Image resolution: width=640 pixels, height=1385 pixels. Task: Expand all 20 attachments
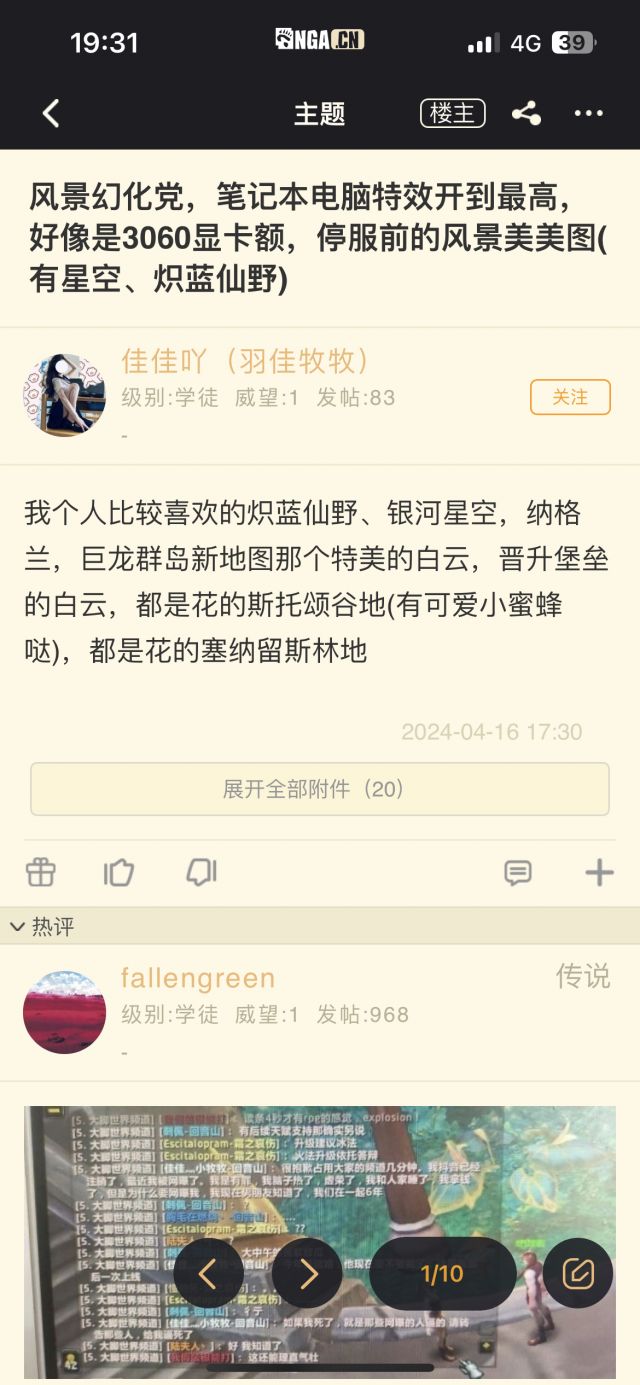pos(319,789)
